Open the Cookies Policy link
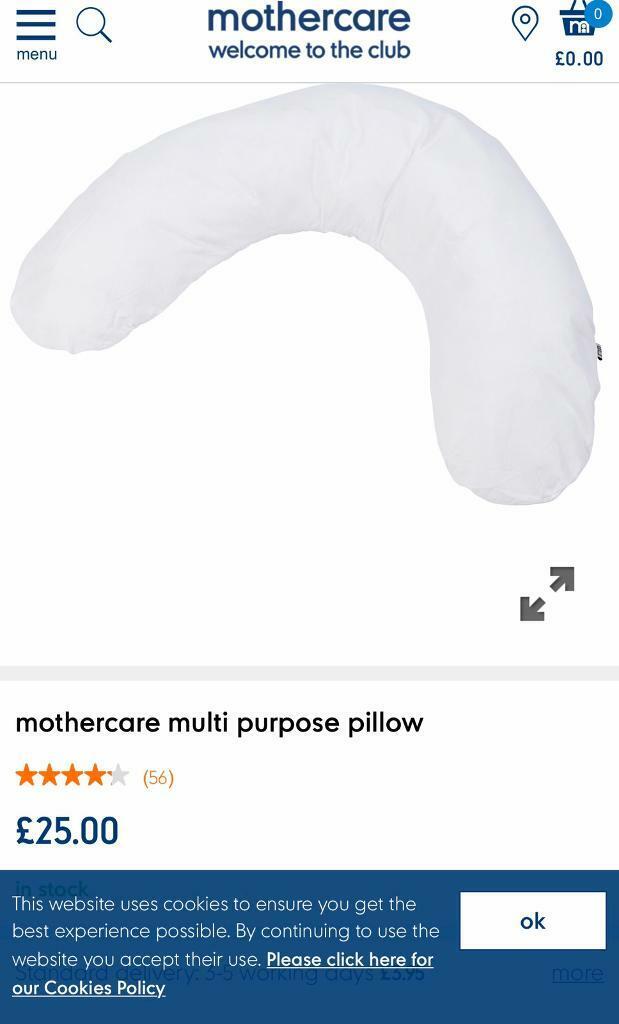This screenshot has height=1024, width=619. click(222, 974)
